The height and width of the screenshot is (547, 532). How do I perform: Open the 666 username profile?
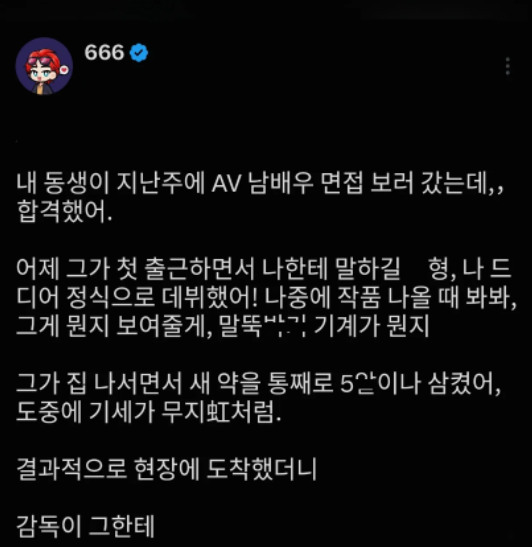pyautogui.click(x=104, y=53)
